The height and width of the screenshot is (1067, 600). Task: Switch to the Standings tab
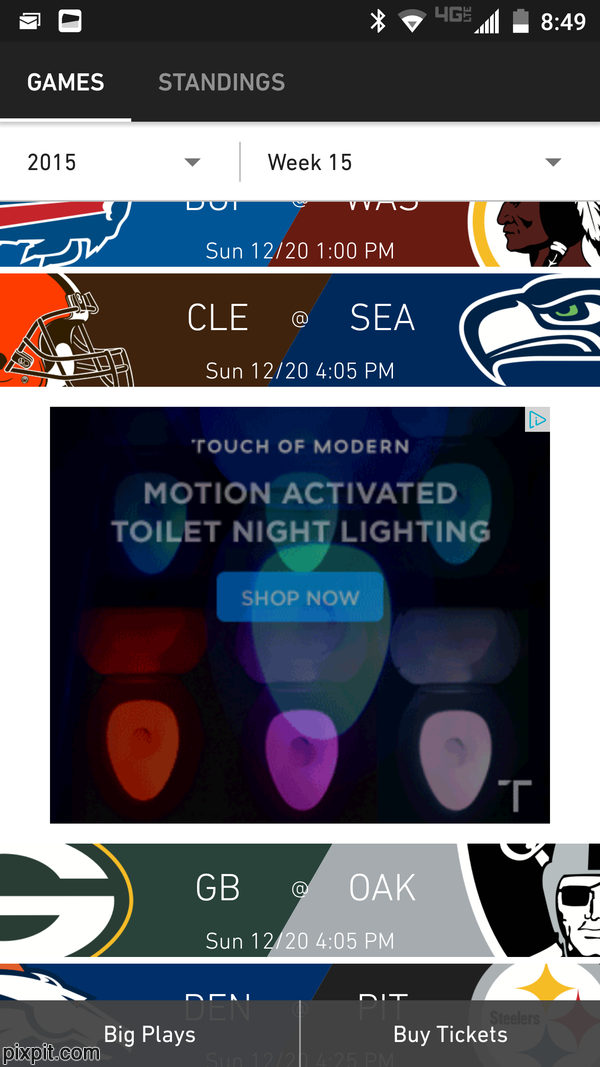221,83
